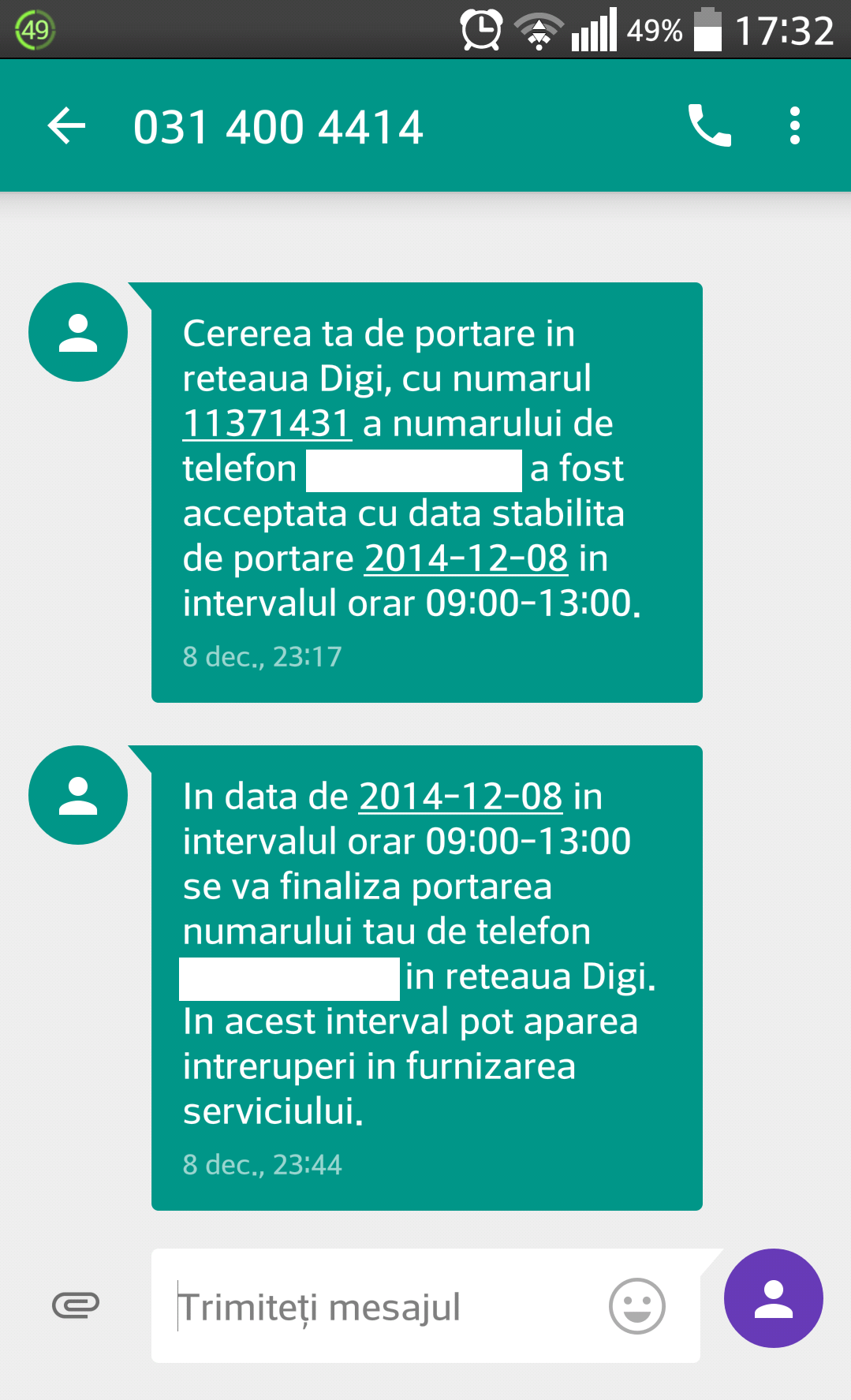The image size is (851, 1400).
Task: Tap the underlined number 11371431
Action: 267,424
